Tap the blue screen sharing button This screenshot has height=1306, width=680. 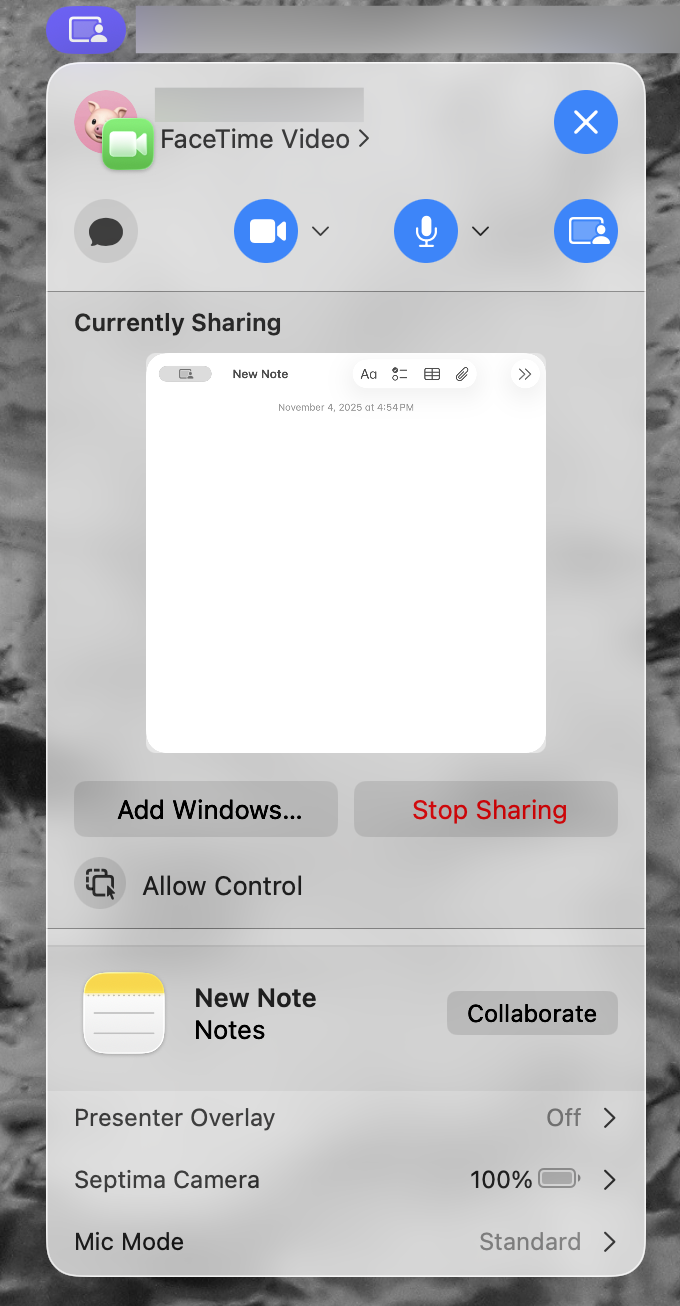[x=585, y=231]
